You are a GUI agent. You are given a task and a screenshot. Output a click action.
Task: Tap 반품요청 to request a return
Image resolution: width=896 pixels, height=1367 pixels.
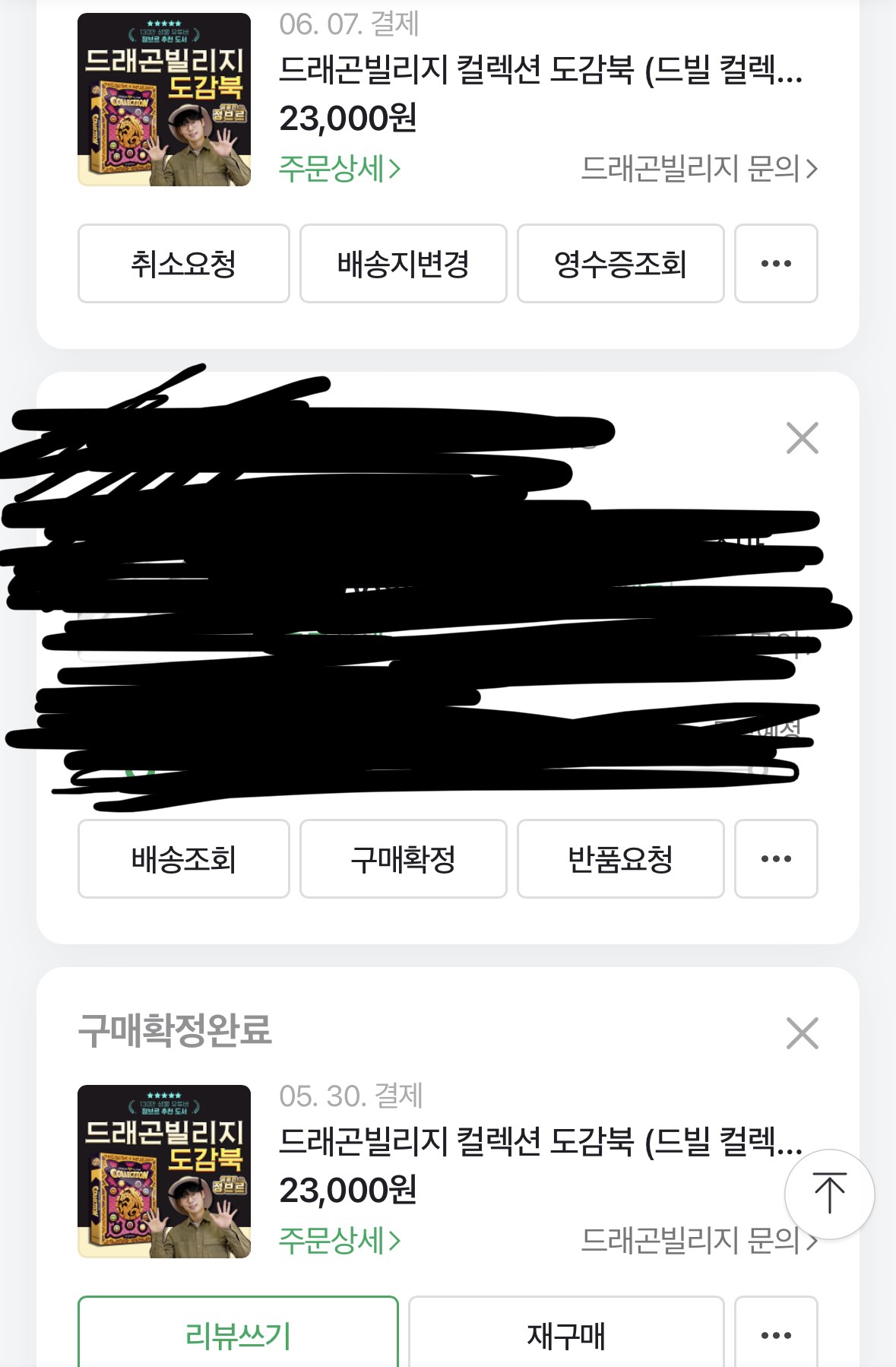tap(620, 859)
